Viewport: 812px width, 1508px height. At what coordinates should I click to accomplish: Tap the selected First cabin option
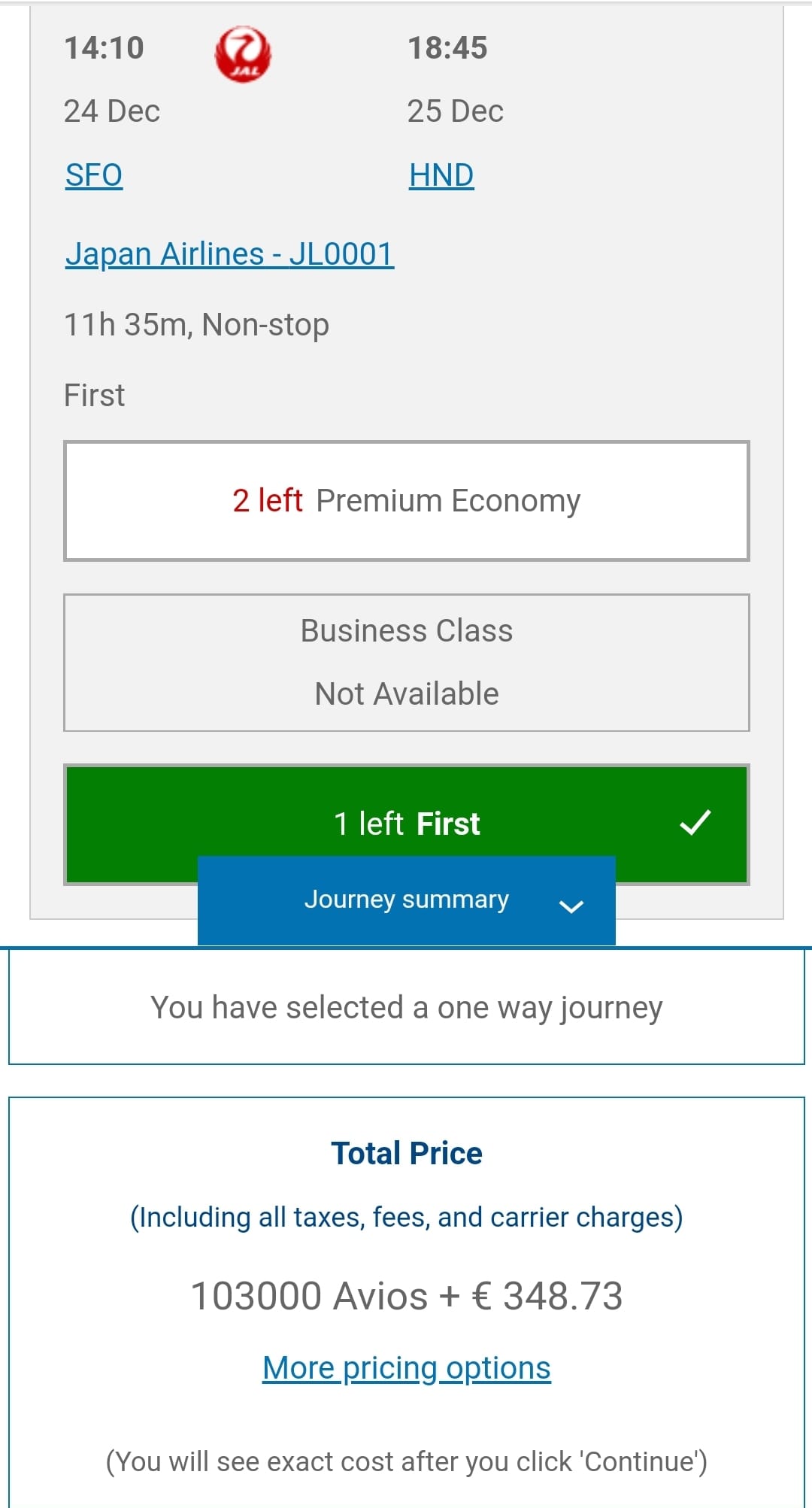[406, 812]
